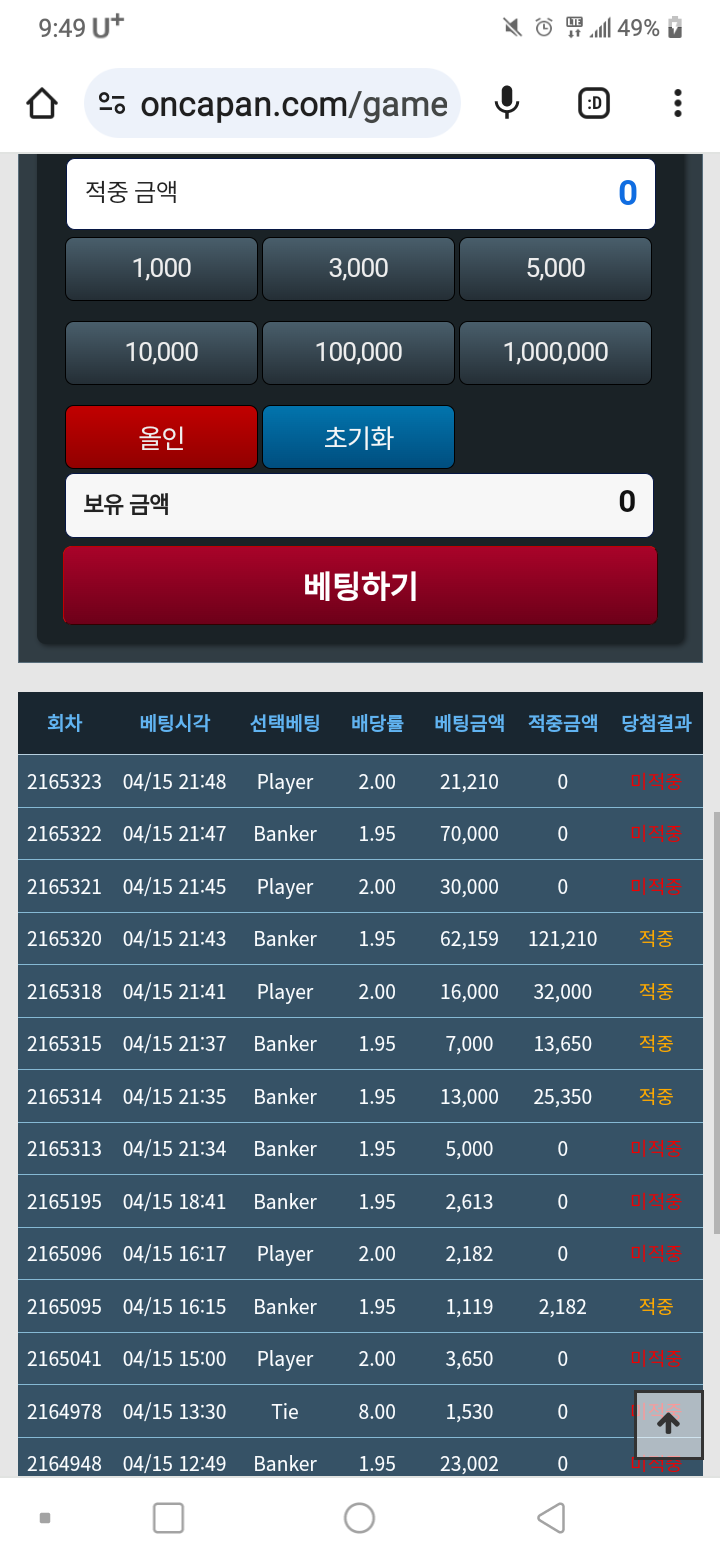The image size is (720, 1560).
Task: Tap the red 올인 button
Action: pyautogui.click(x=161, y=437)
